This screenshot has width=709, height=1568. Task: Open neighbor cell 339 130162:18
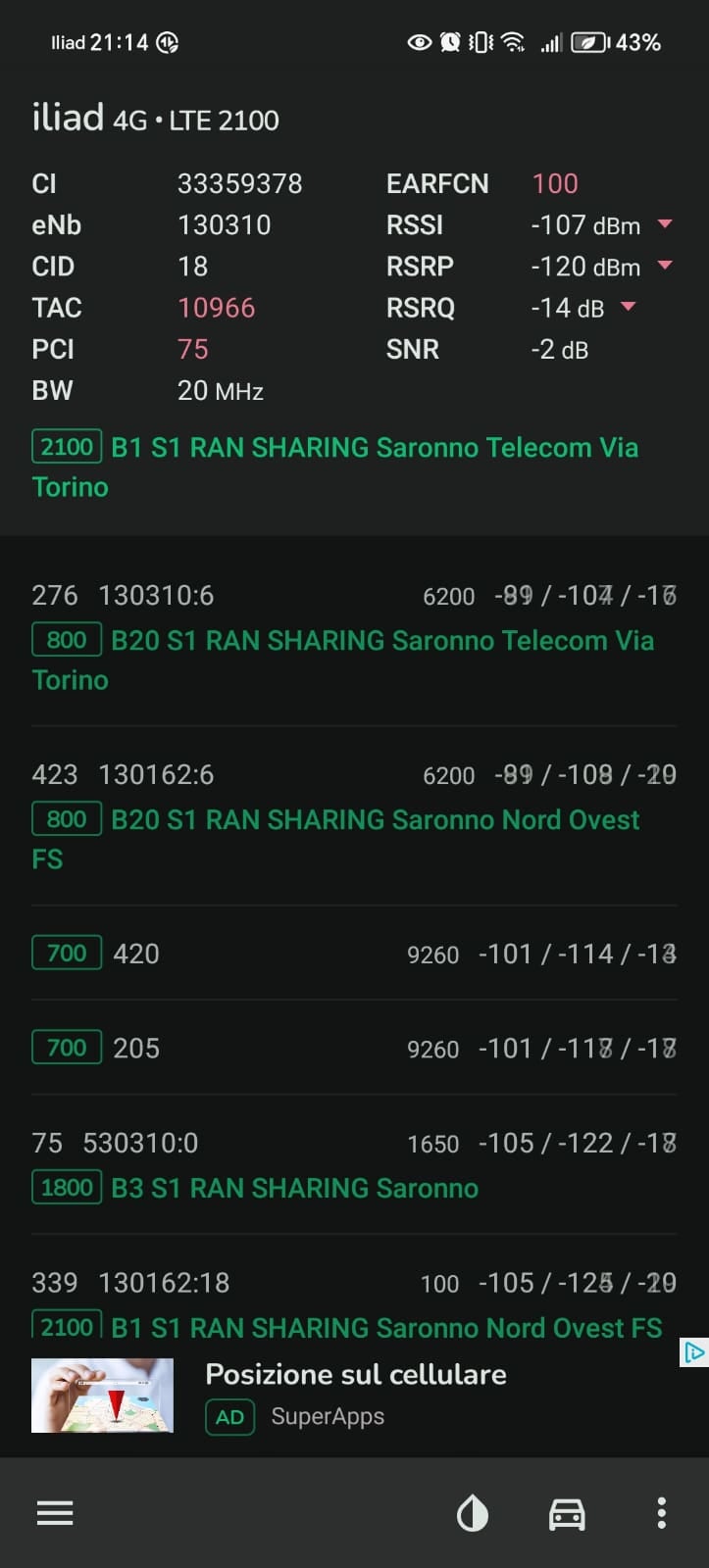(x=354, y=1303)
